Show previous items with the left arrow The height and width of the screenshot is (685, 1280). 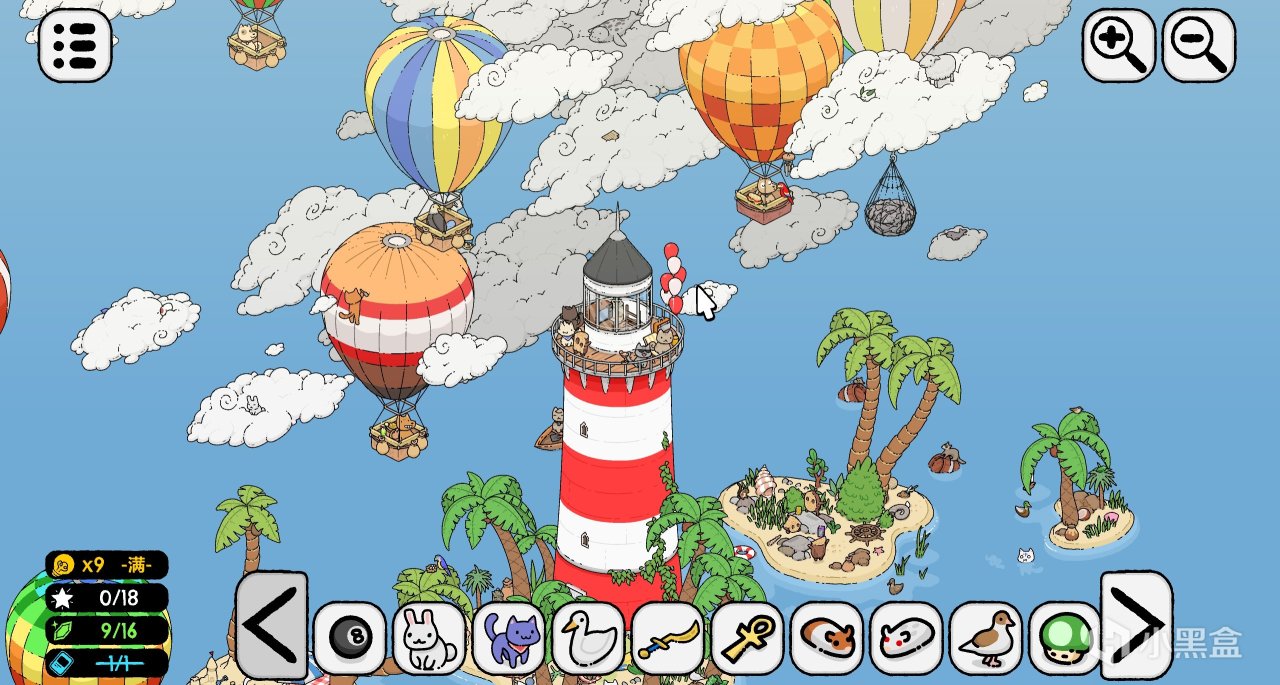(272, 626)
